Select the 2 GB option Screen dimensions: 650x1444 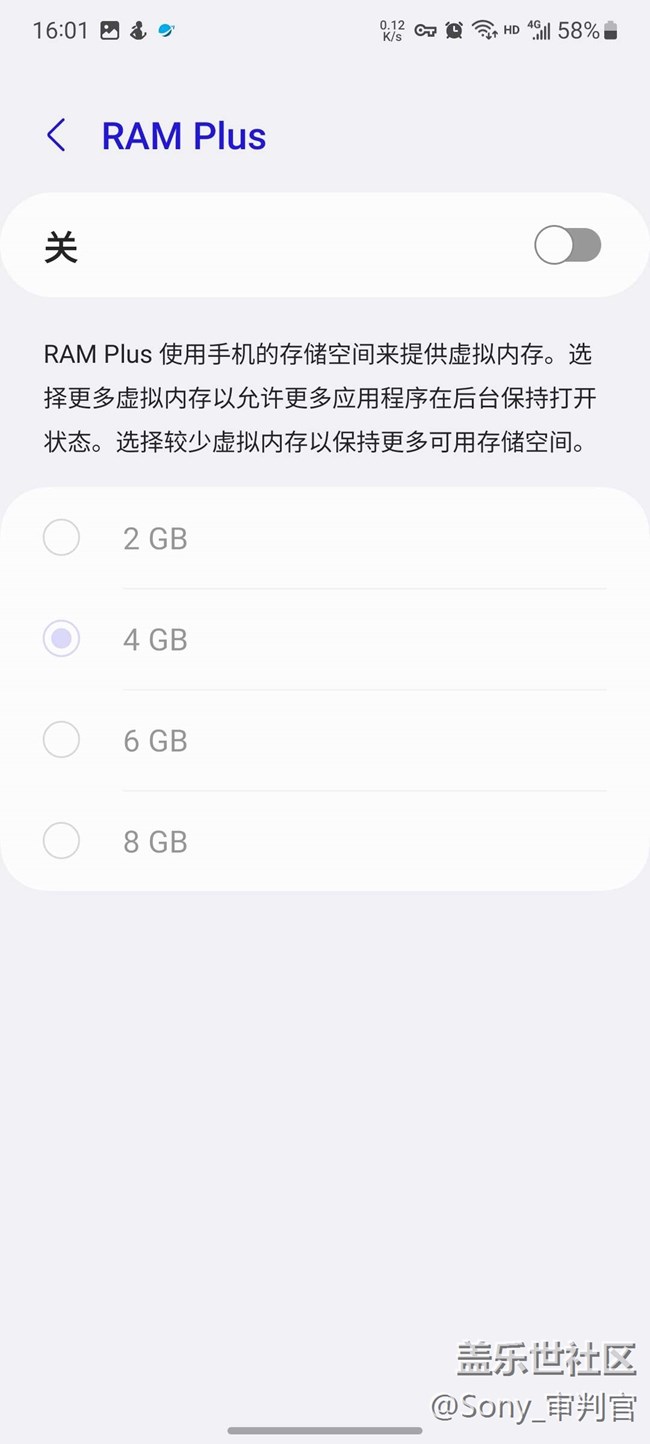coord(325,538)
